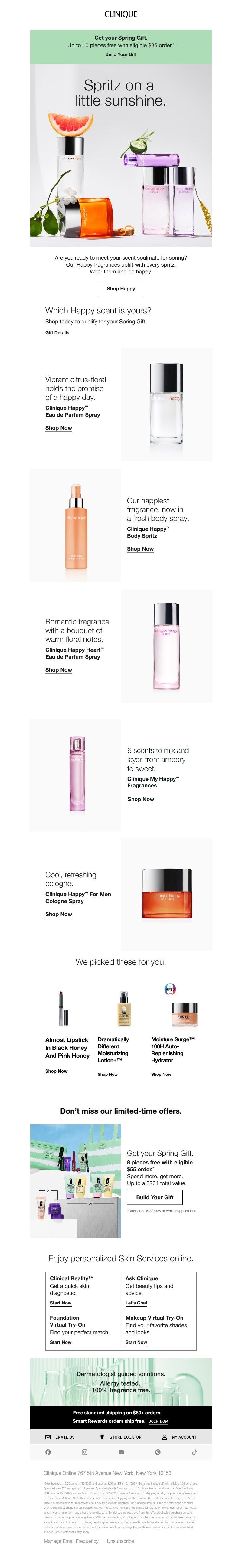
Task: Shop Now for Clinique My Happy Fragrances
Action: (140, 799)
